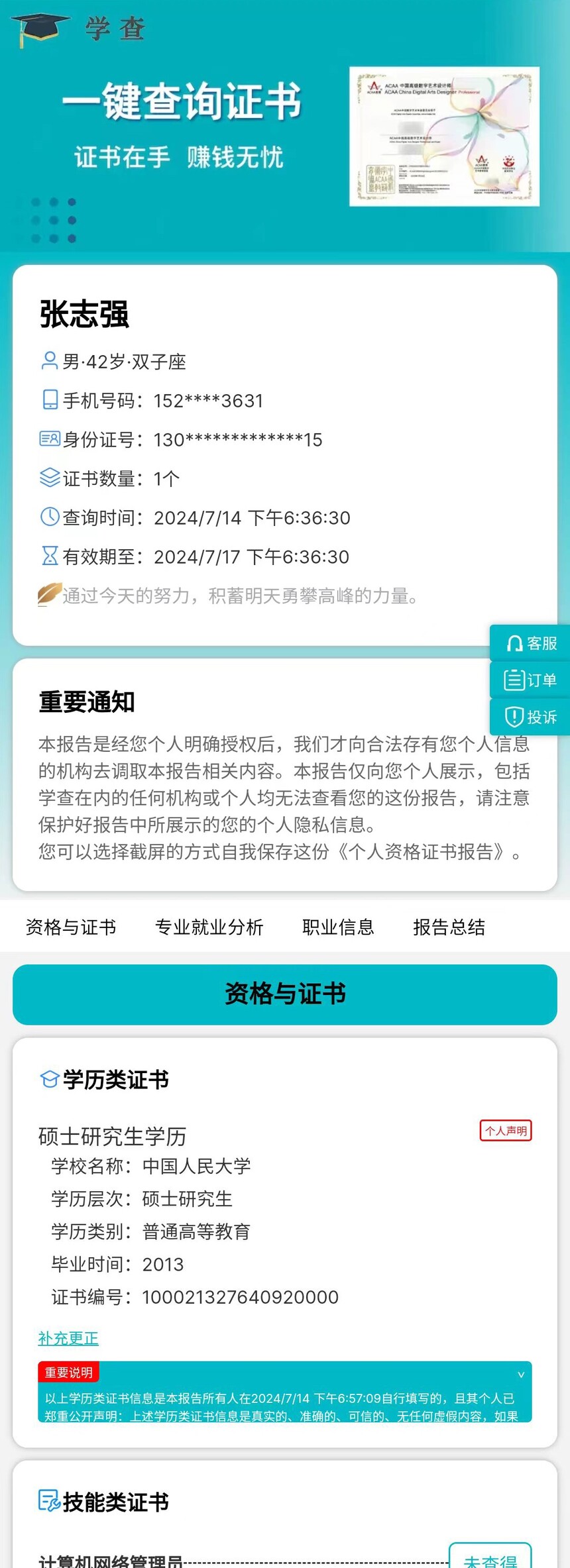
Task: Tap 投诉 to file a complaint
Action: (531, 717)
